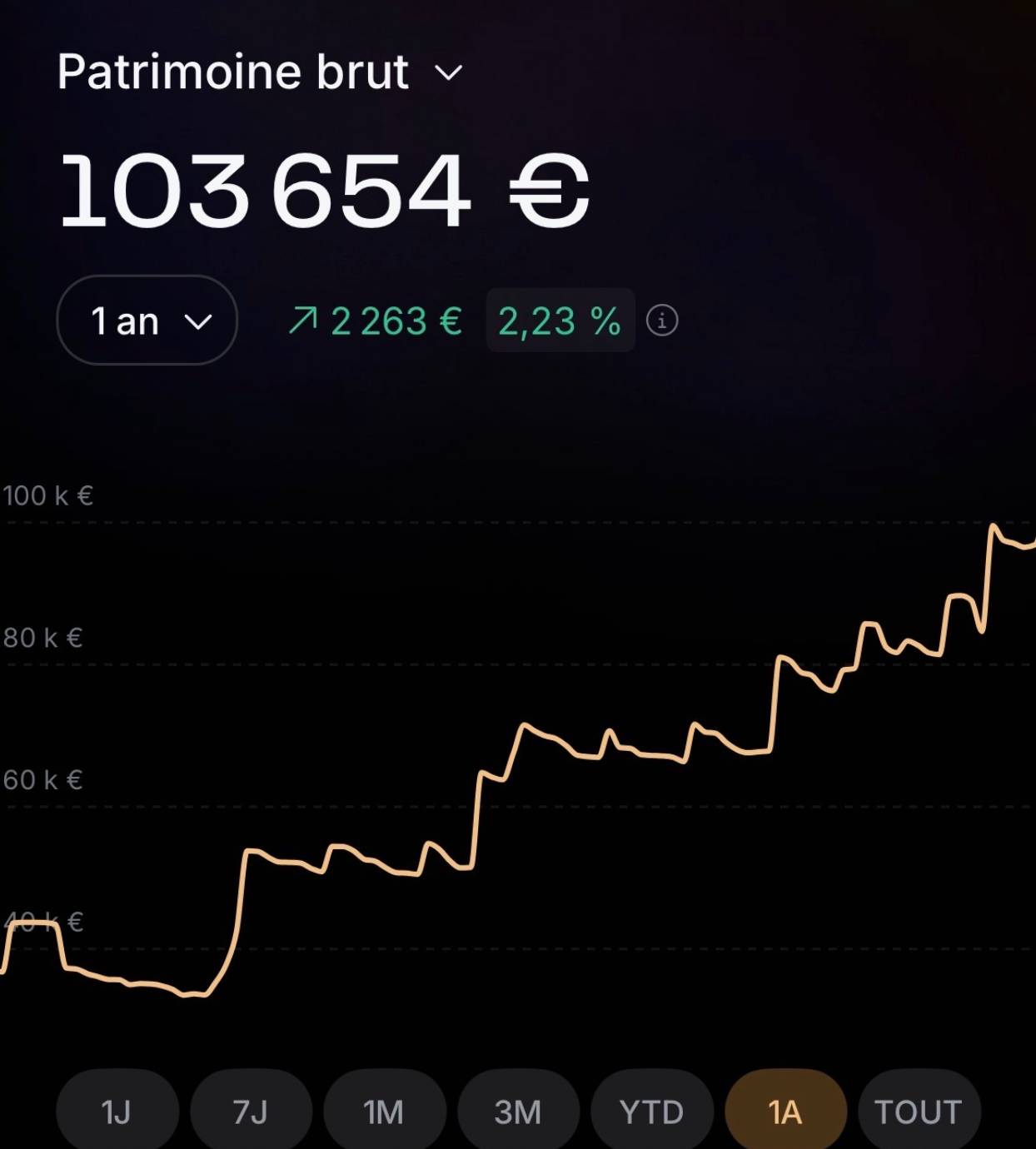Screen dimensions: 1036x1149
Task: Select the 1J time range
Action: [x=117, y=1112]
